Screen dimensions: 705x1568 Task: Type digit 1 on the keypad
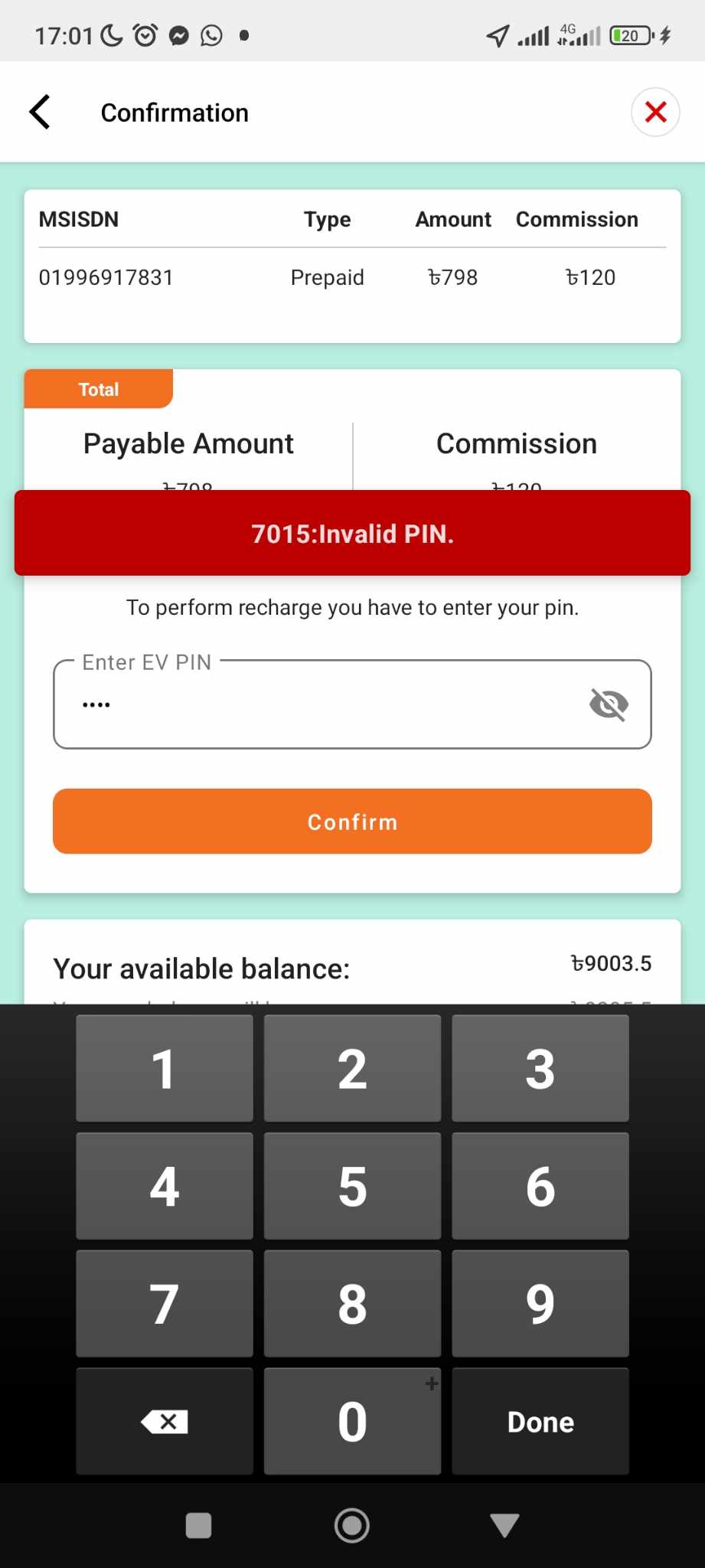tap(165, 1068)
